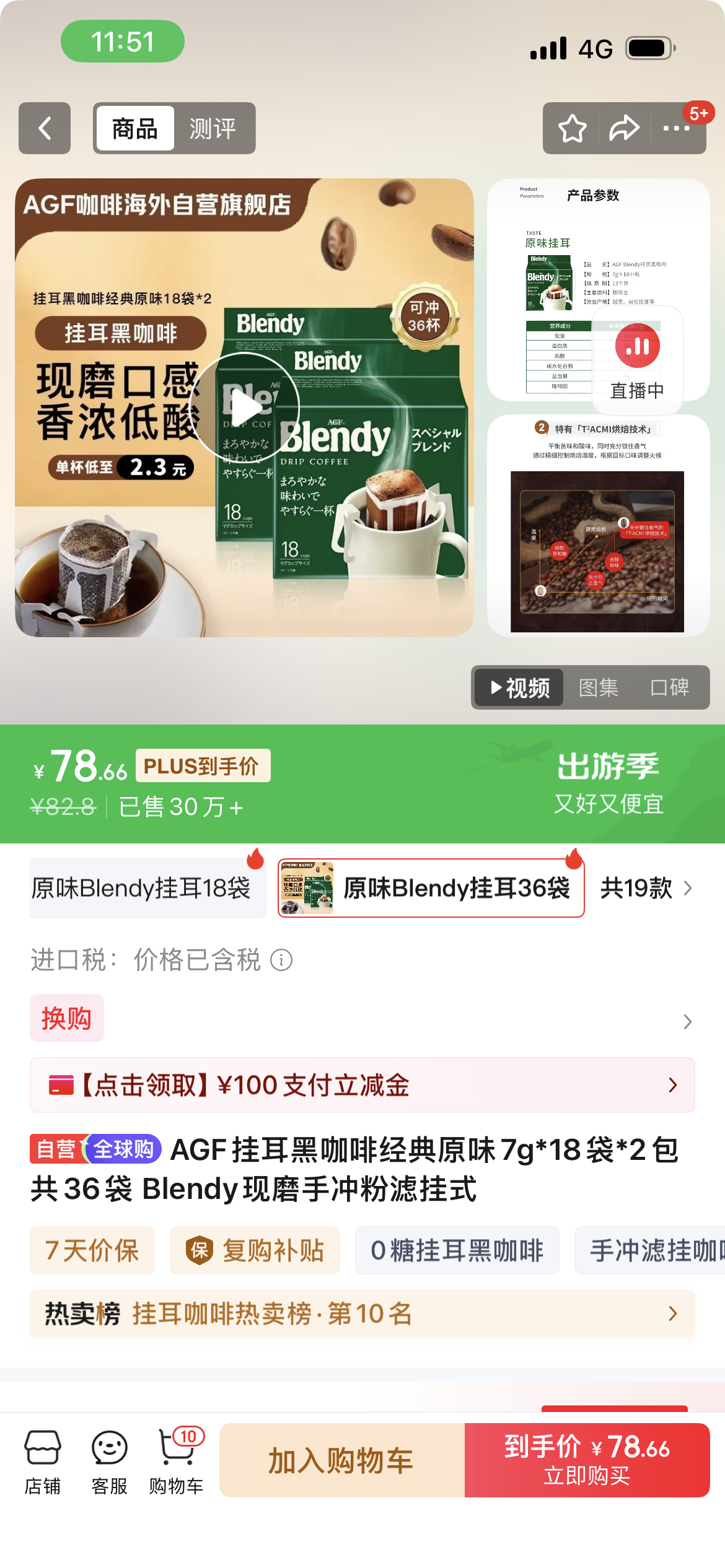The image size is (725, 1568).
Task: Contact 客服 customer service
Action: (x=110, y=1461)
